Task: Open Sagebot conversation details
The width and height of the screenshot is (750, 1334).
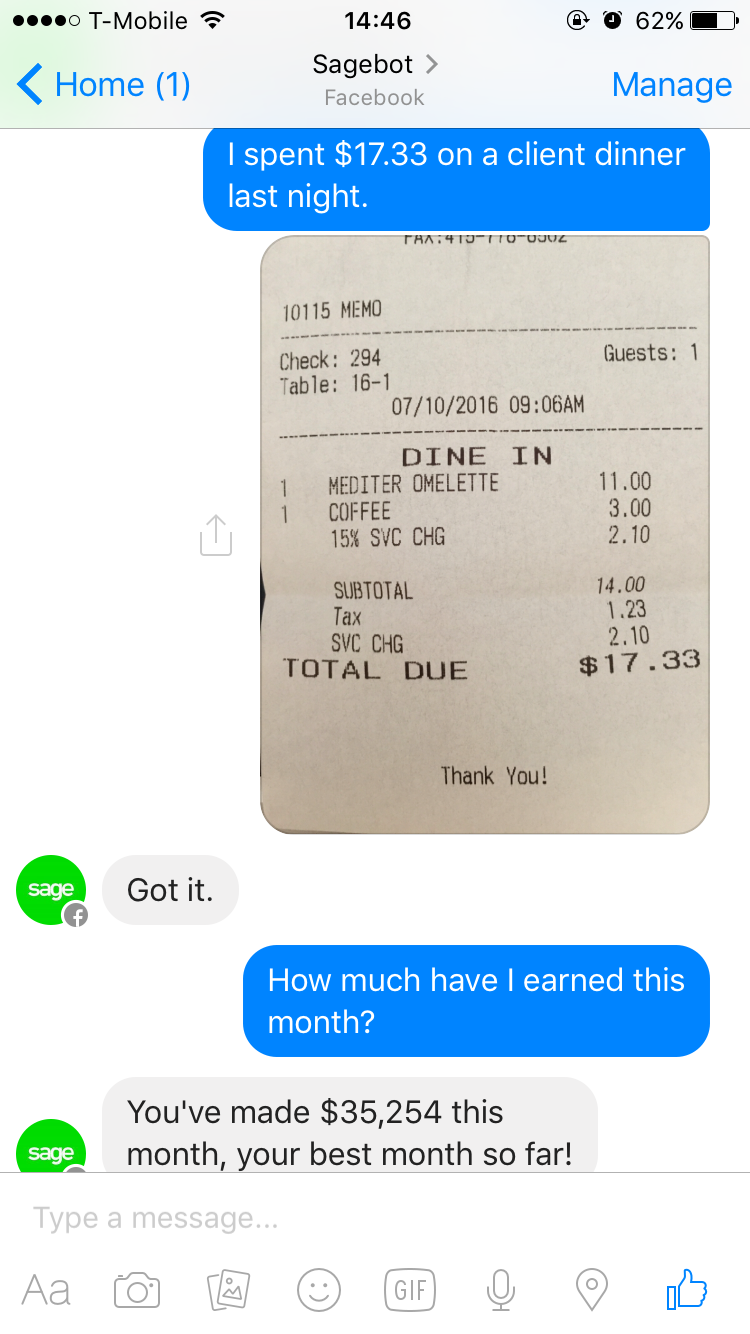Action: pos(375,79)
